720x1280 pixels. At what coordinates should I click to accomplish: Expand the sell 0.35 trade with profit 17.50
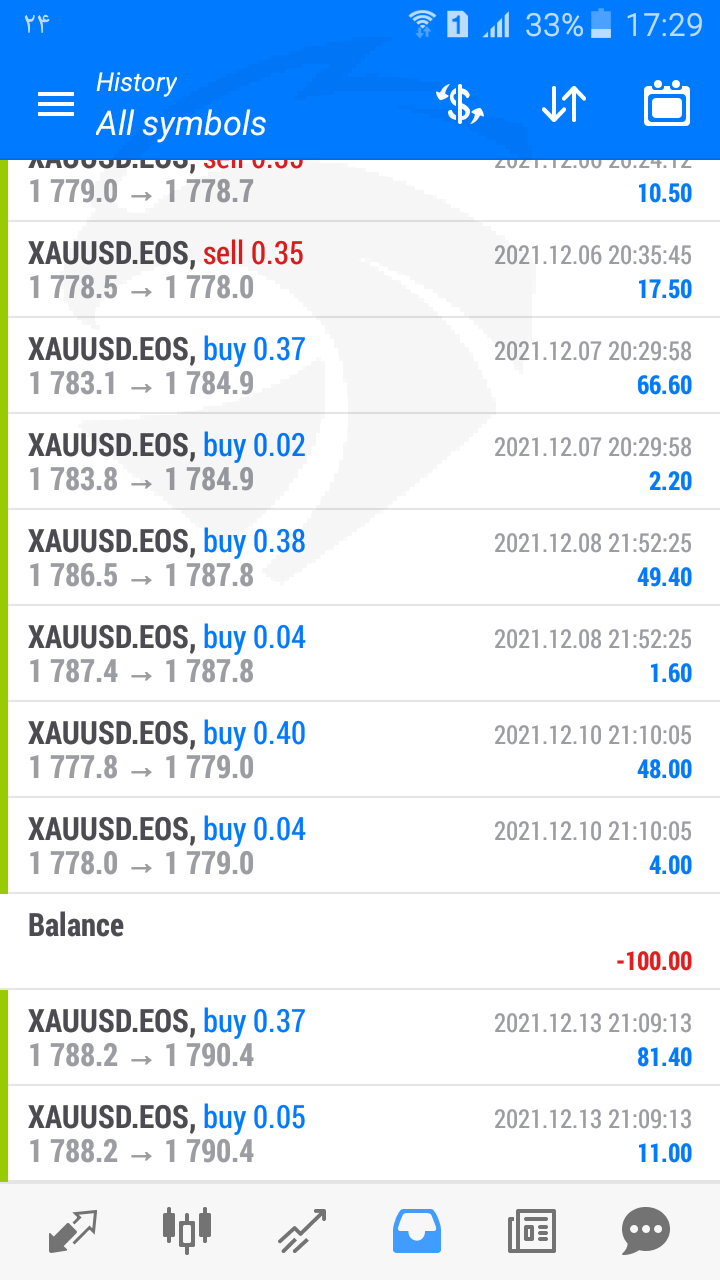(x=360, y=270)
